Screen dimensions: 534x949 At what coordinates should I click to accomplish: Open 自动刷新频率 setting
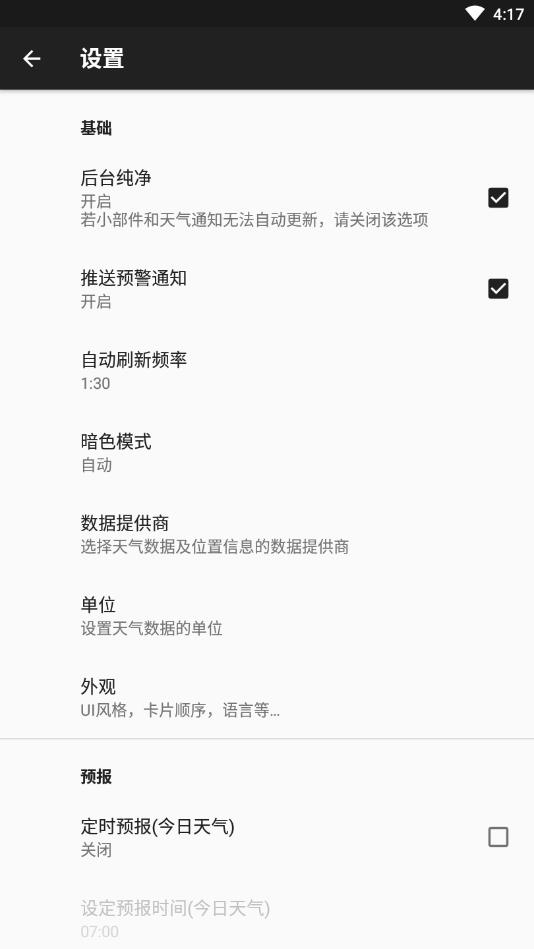[x=267, y=370]
